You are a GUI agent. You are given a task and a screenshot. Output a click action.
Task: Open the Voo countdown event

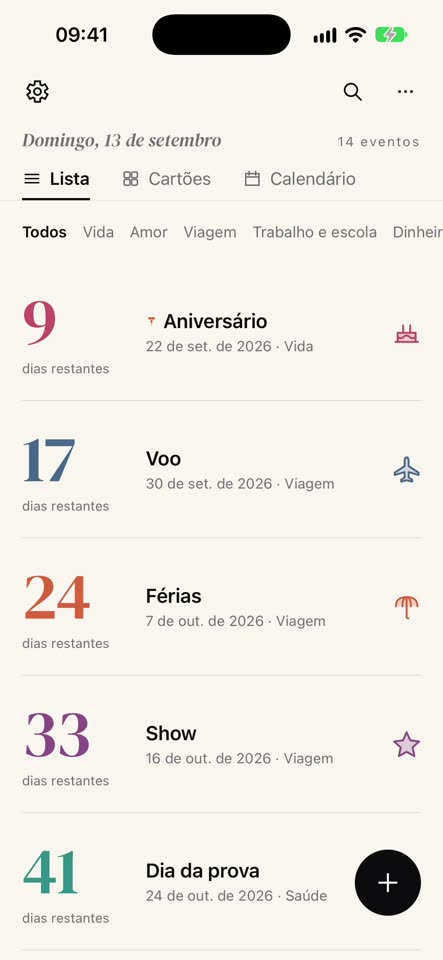pos(222,470)
